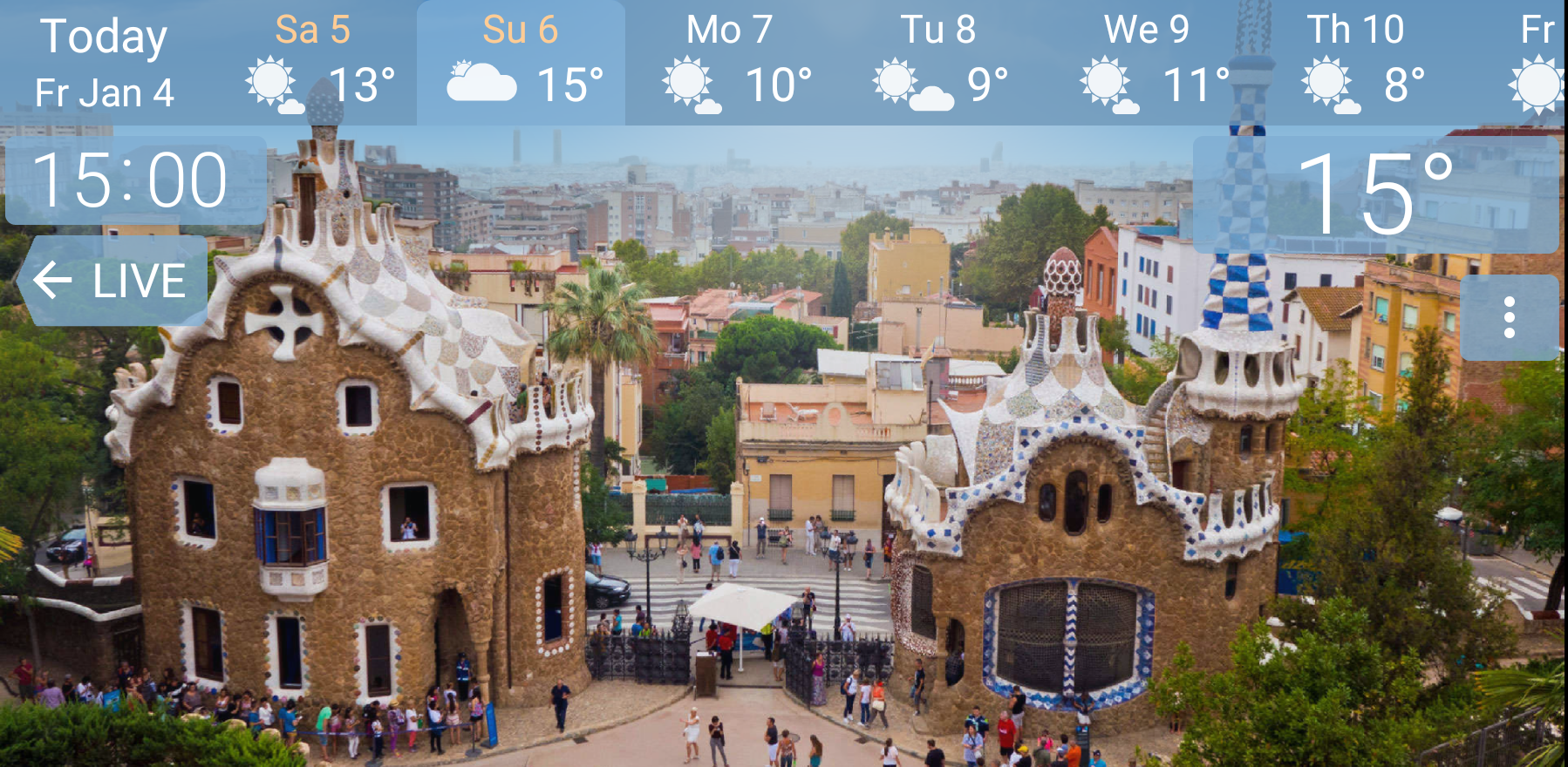Return to the LIVE weather view

point(112,281)
